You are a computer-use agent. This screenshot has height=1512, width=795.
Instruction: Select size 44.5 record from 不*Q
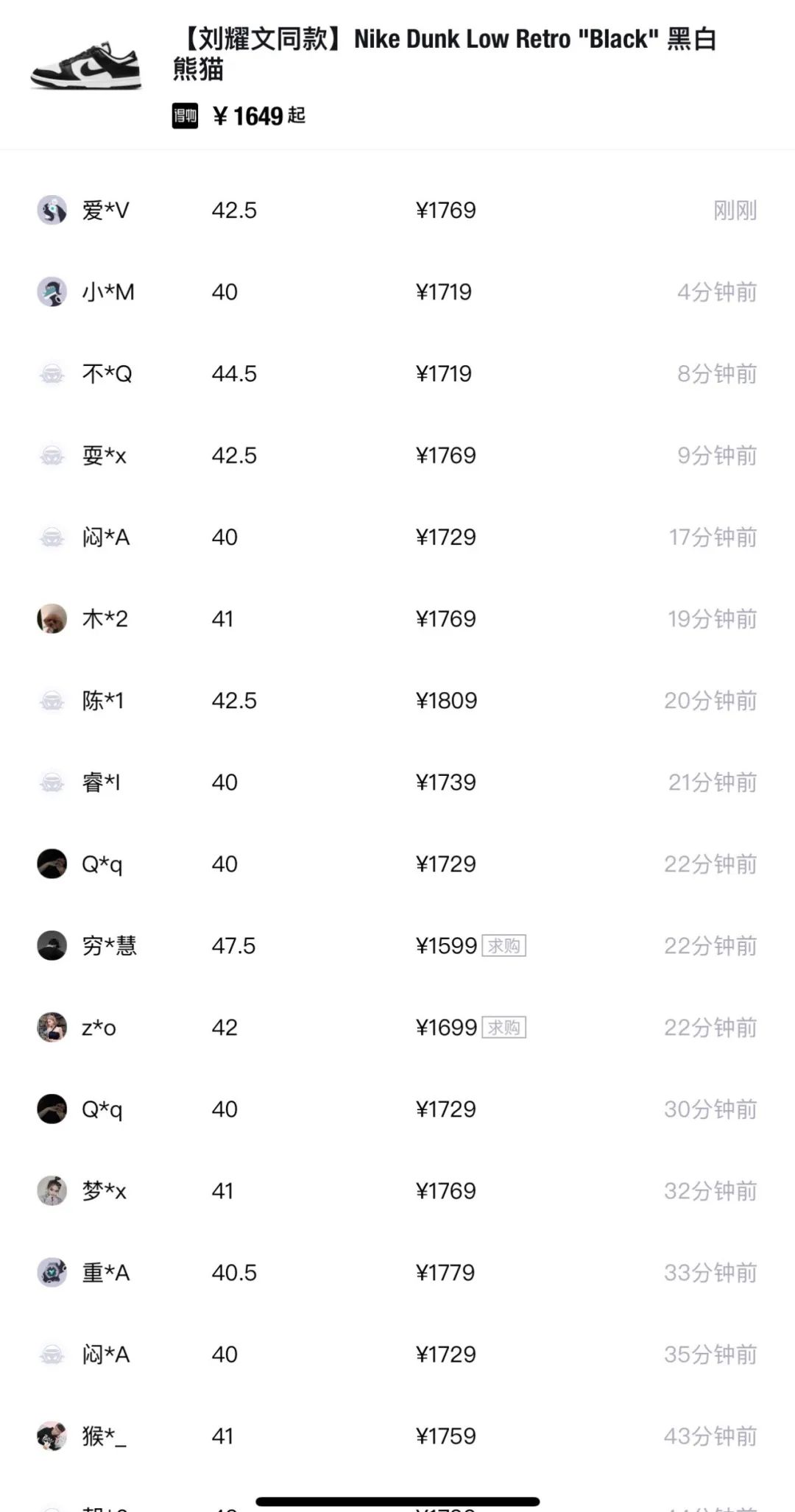tap(236, 374)
